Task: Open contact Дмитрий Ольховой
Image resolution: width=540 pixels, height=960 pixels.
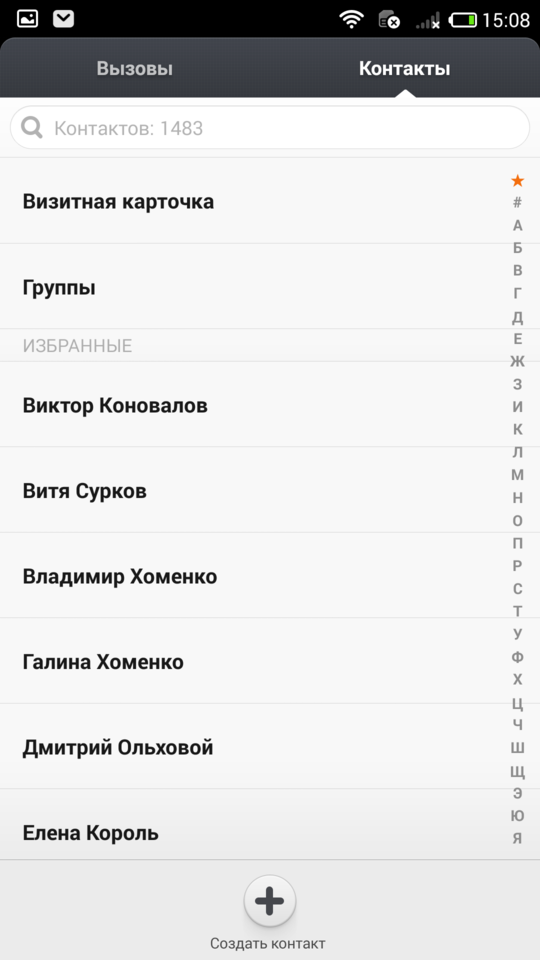Action: pyautogui.click(x=251, y=747)
